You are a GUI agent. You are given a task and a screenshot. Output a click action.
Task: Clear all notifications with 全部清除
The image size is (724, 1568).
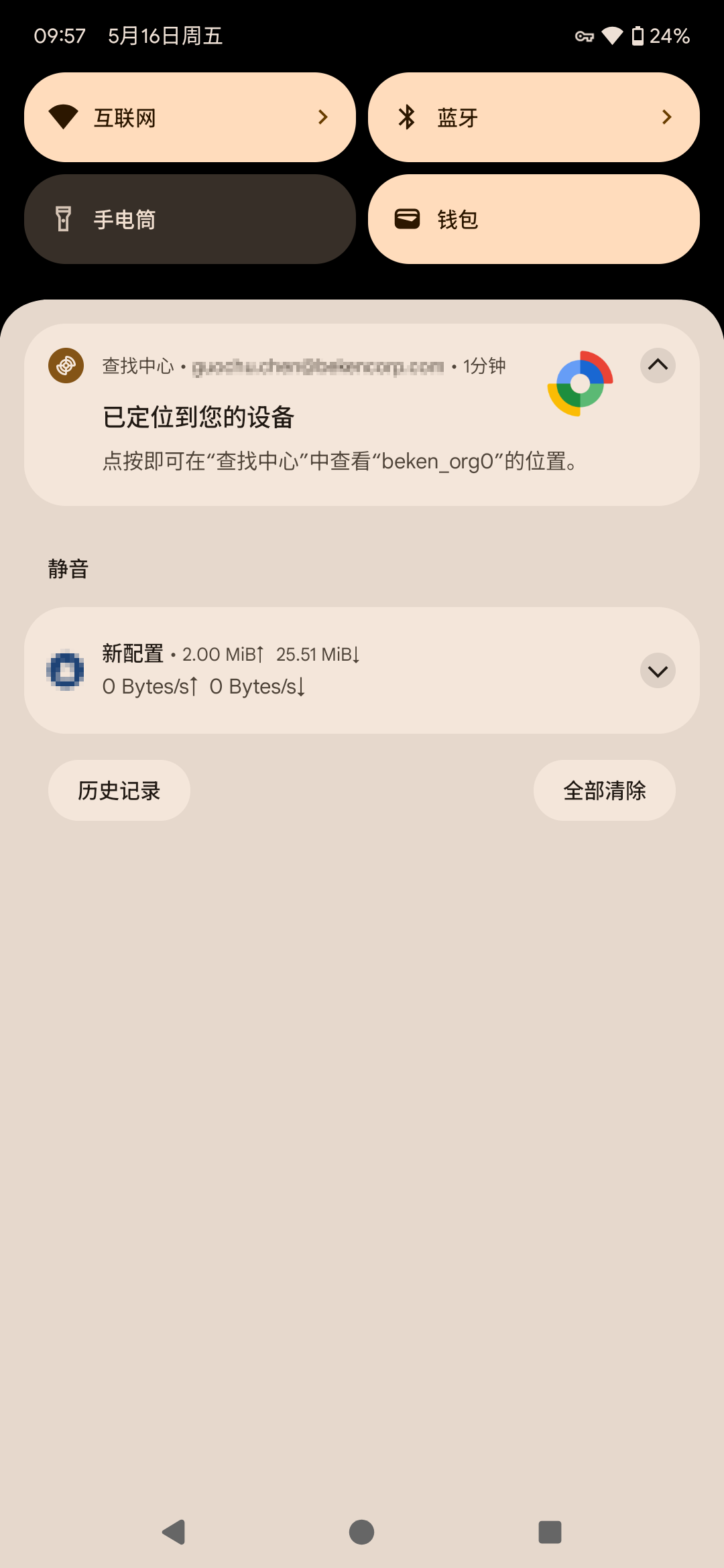[604, 791]
